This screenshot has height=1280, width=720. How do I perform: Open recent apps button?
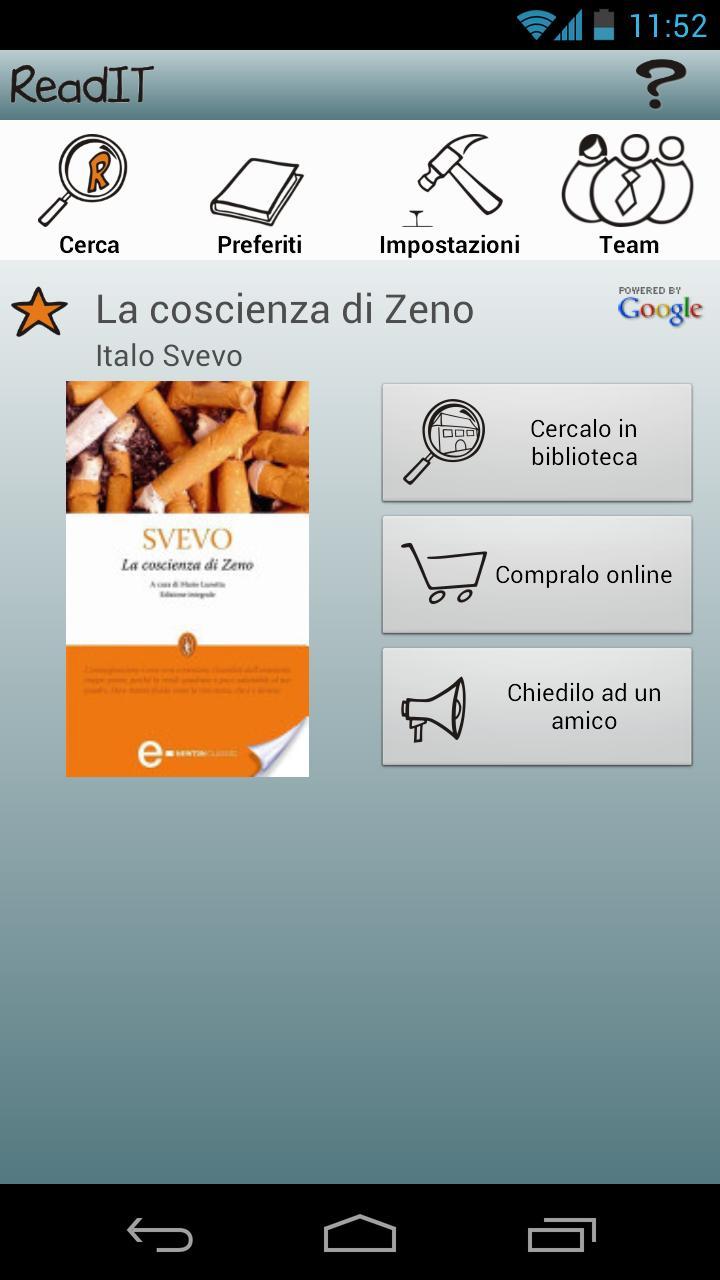pos(562,1237)
